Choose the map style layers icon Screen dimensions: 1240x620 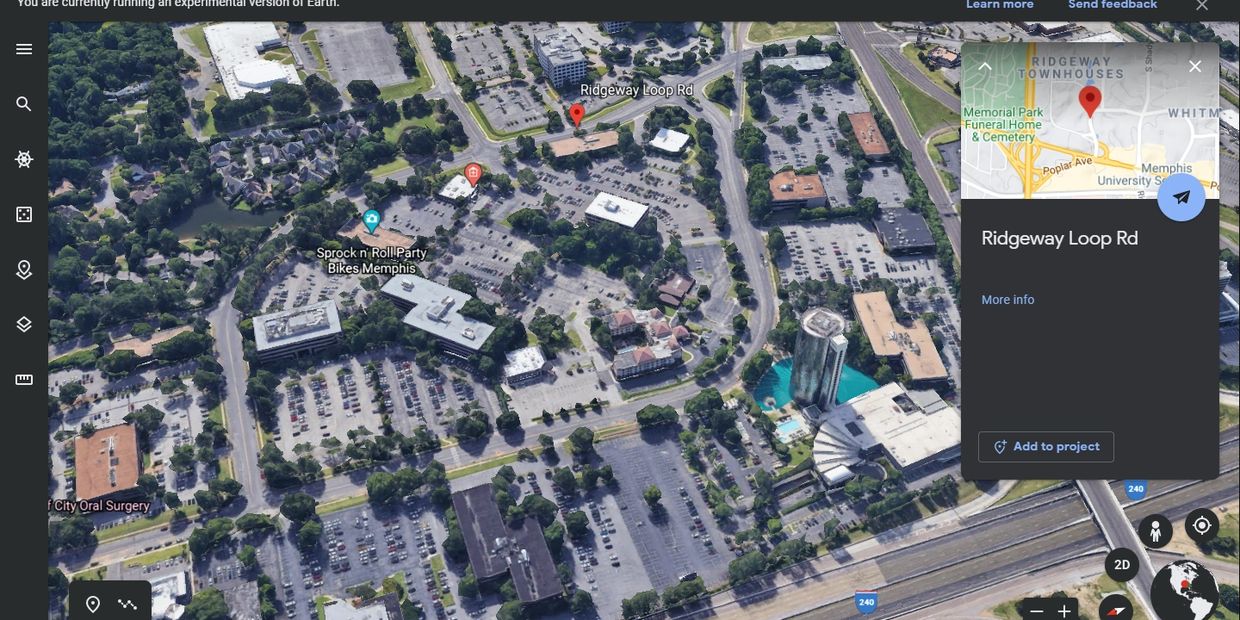pyautogui.click(x=24, y=324)
